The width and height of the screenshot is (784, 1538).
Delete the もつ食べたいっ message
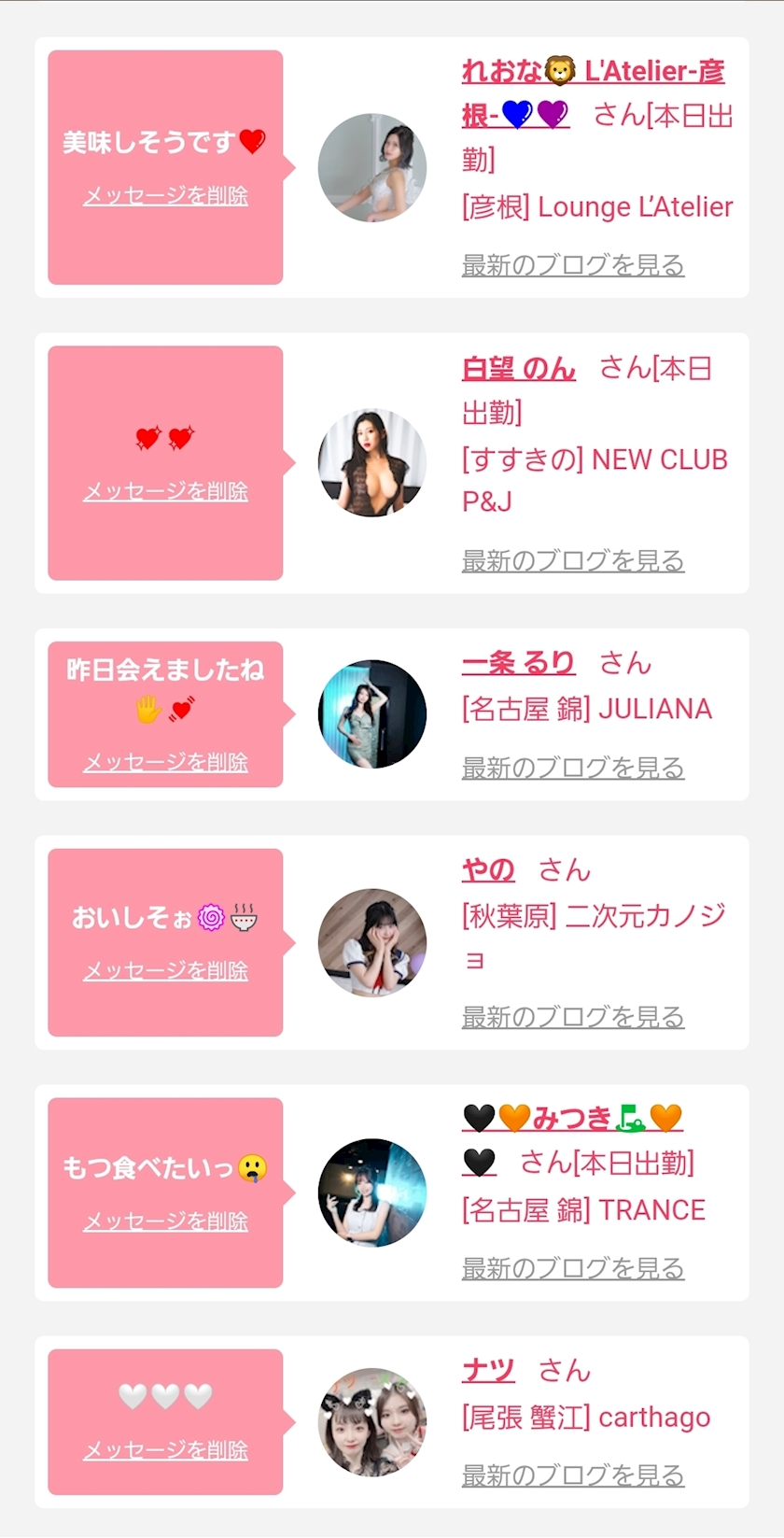click(x=165, y=1221)
